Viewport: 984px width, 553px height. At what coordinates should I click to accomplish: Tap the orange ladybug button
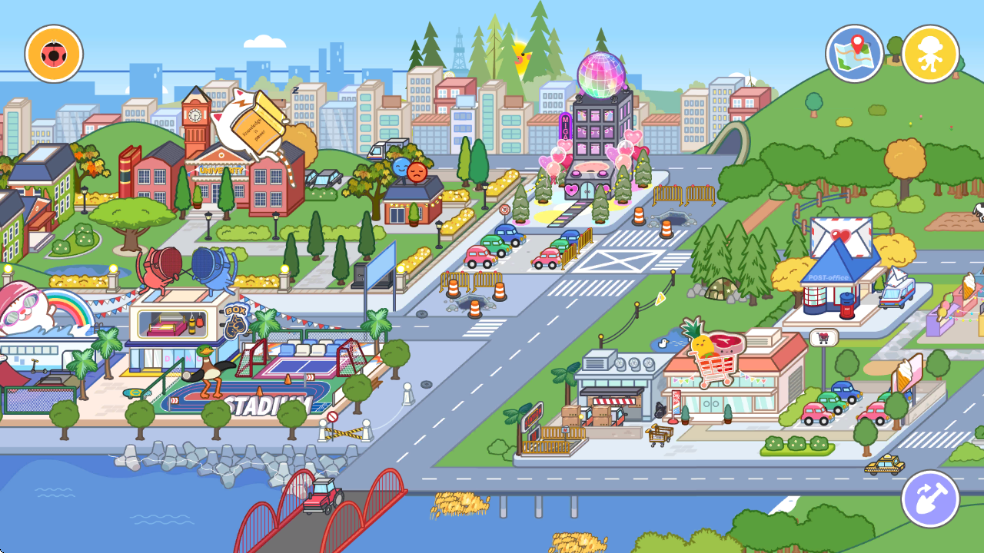click(x=54, y=53)
